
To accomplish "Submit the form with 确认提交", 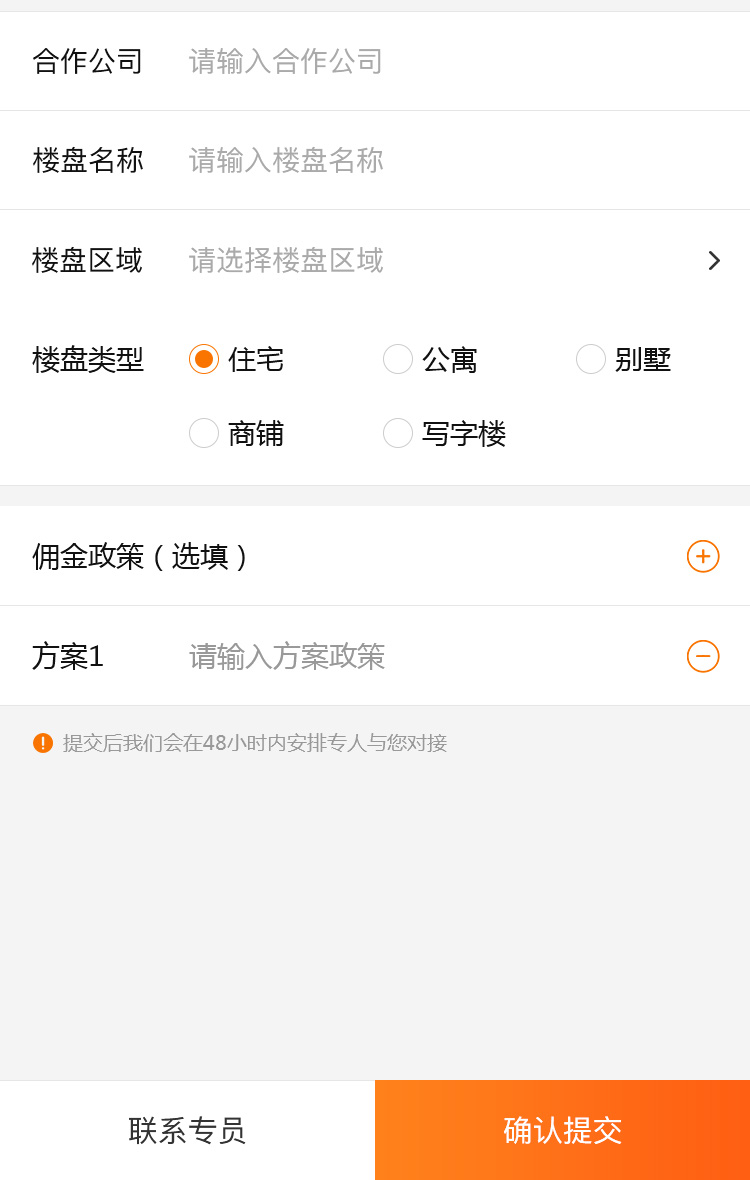I will coord(562,1130).
